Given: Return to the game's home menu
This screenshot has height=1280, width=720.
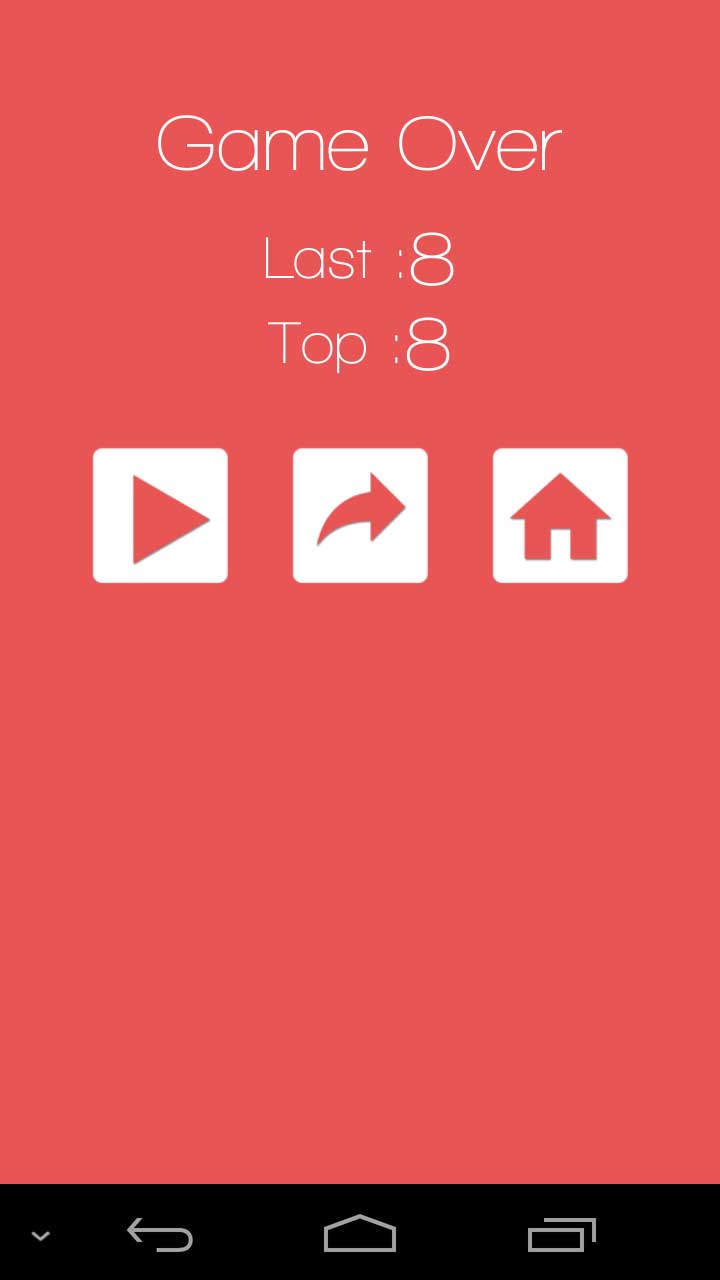Looking at the screenshot, I should click(560, 515).
